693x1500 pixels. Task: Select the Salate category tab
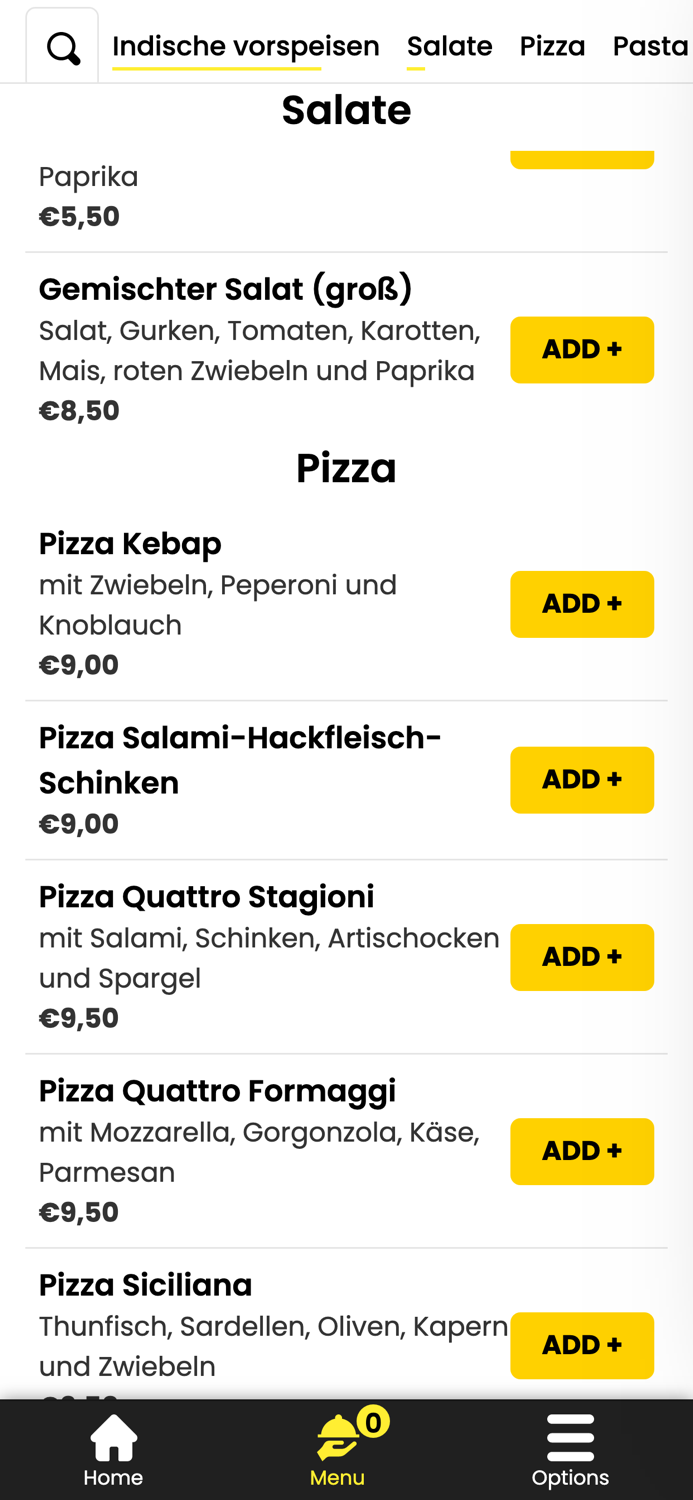tap(449, 46)
